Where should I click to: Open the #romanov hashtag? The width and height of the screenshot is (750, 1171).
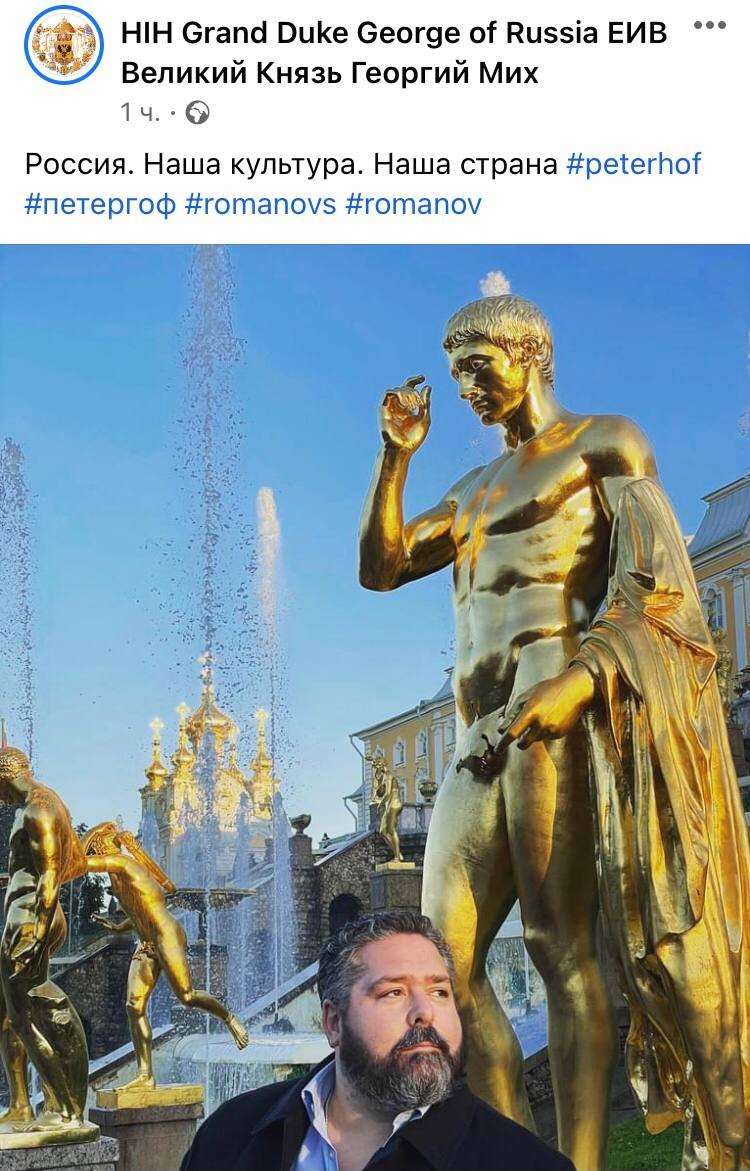413,204
